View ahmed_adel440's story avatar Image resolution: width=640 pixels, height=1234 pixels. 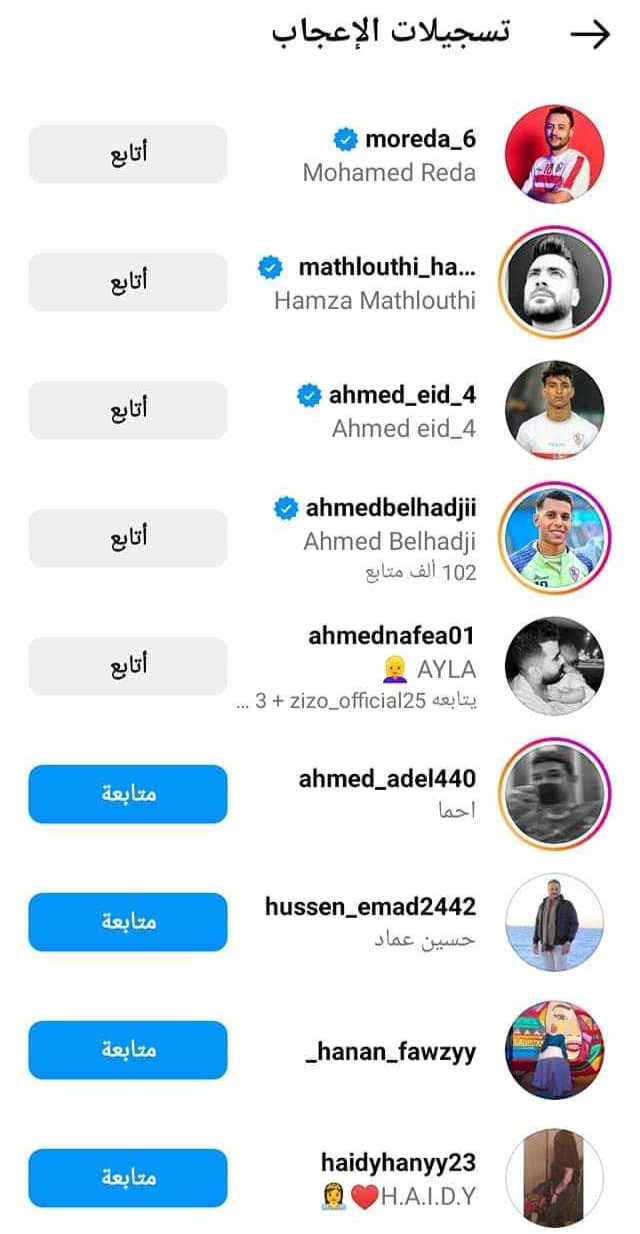(x=555, y=794)
